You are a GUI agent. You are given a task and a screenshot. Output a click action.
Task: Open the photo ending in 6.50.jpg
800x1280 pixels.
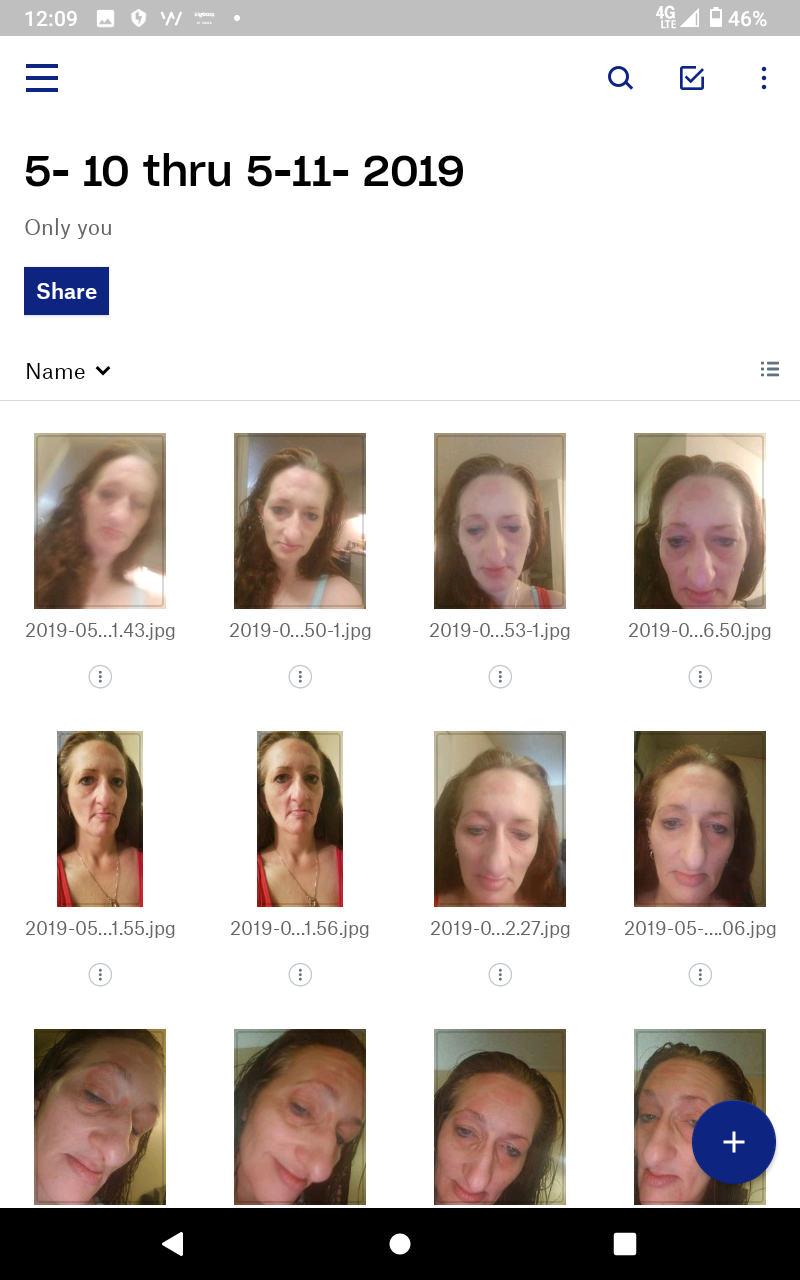[700, 521]
